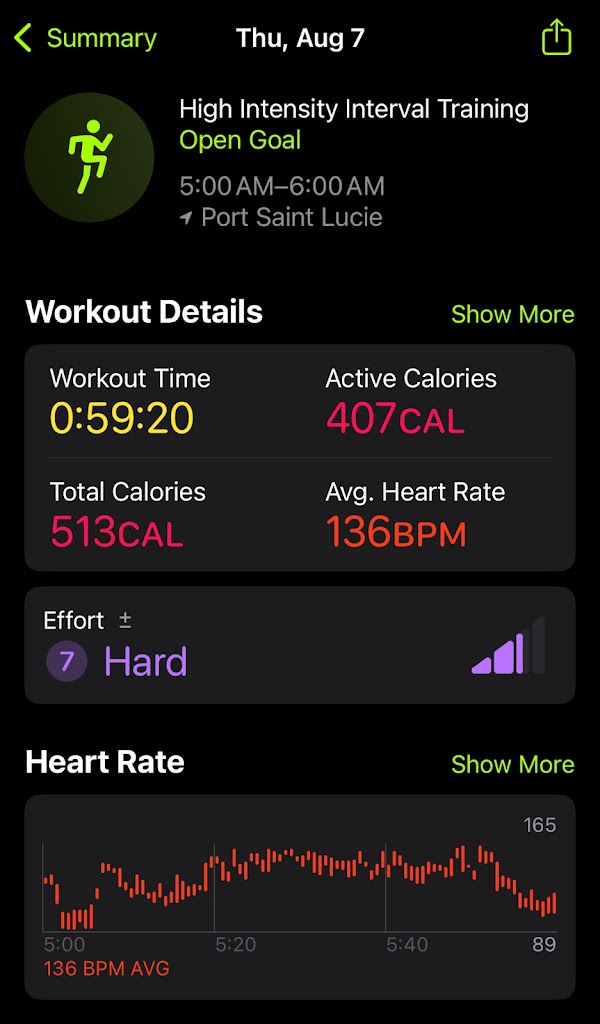
Task: Share this workout
Action: [x=556, y=39]
